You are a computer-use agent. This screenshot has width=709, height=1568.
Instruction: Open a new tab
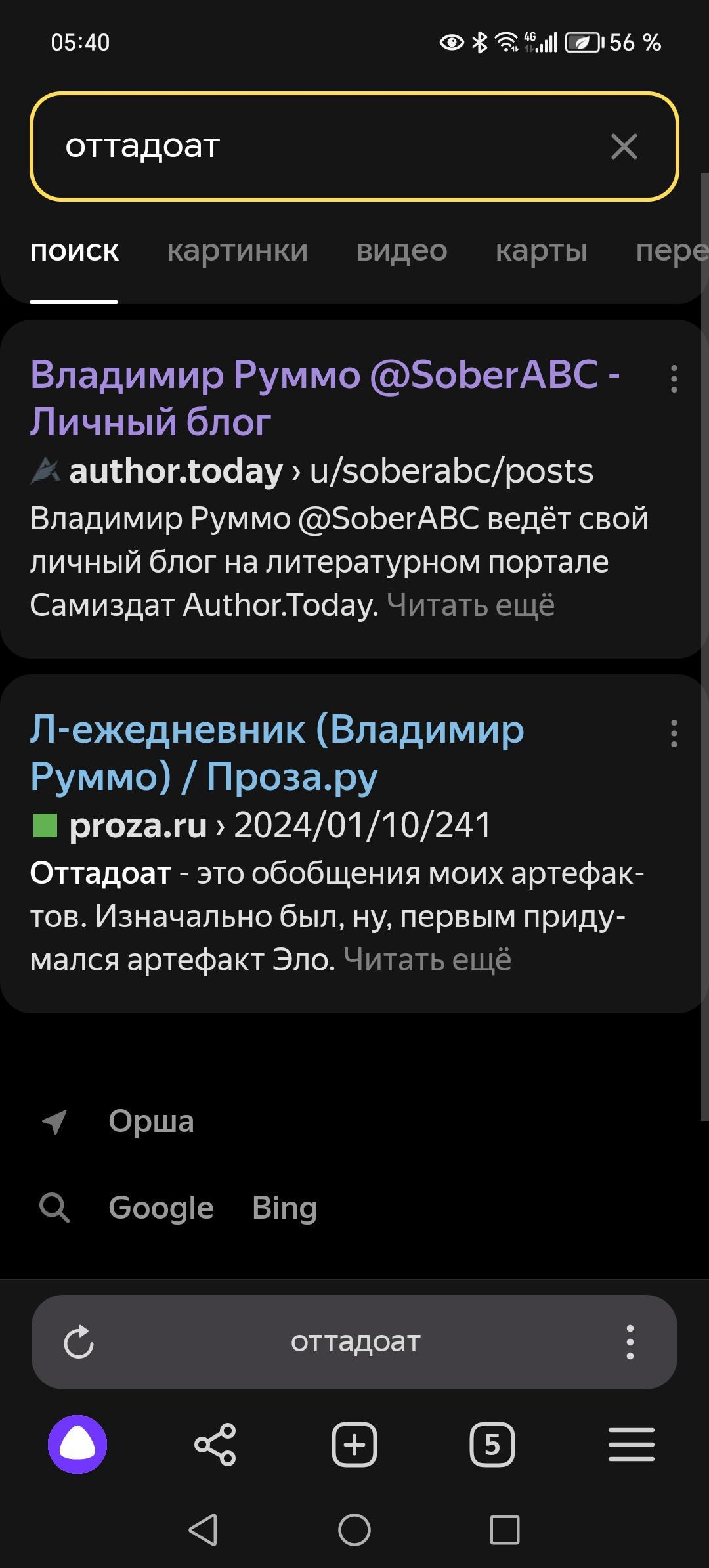tap(354, 1445)
